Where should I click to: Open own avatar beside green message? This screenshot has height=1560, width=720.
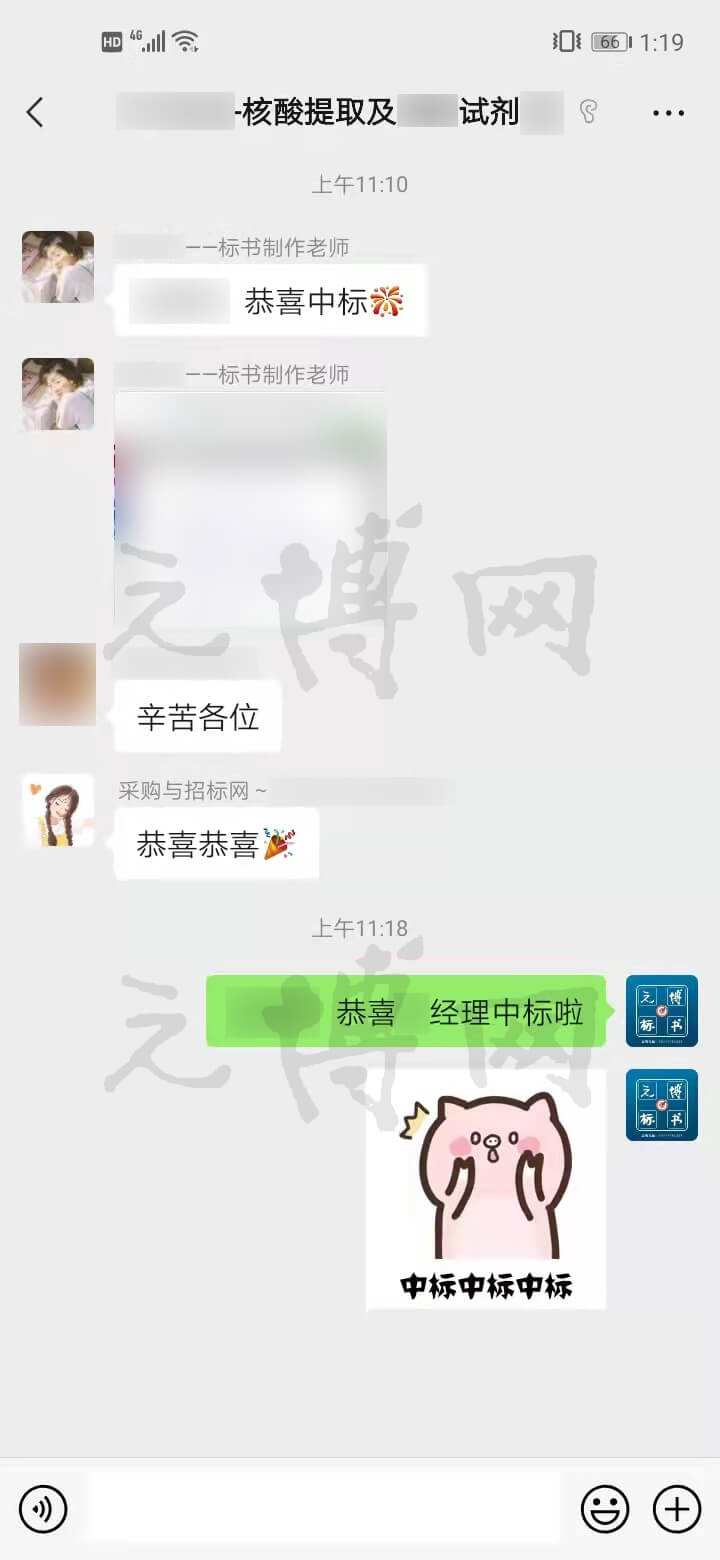[x=661, y=1011]
